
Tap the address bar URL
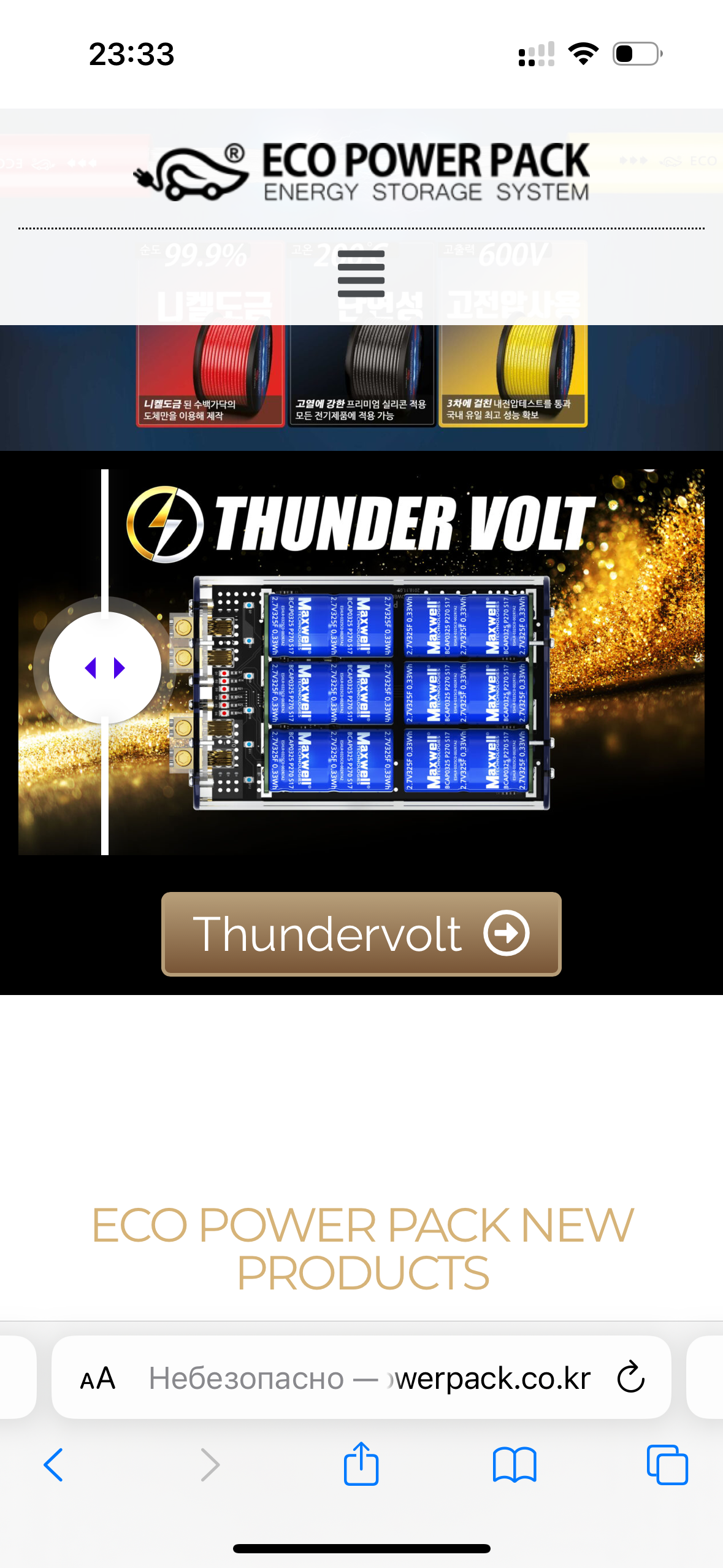coord(368,1378)
